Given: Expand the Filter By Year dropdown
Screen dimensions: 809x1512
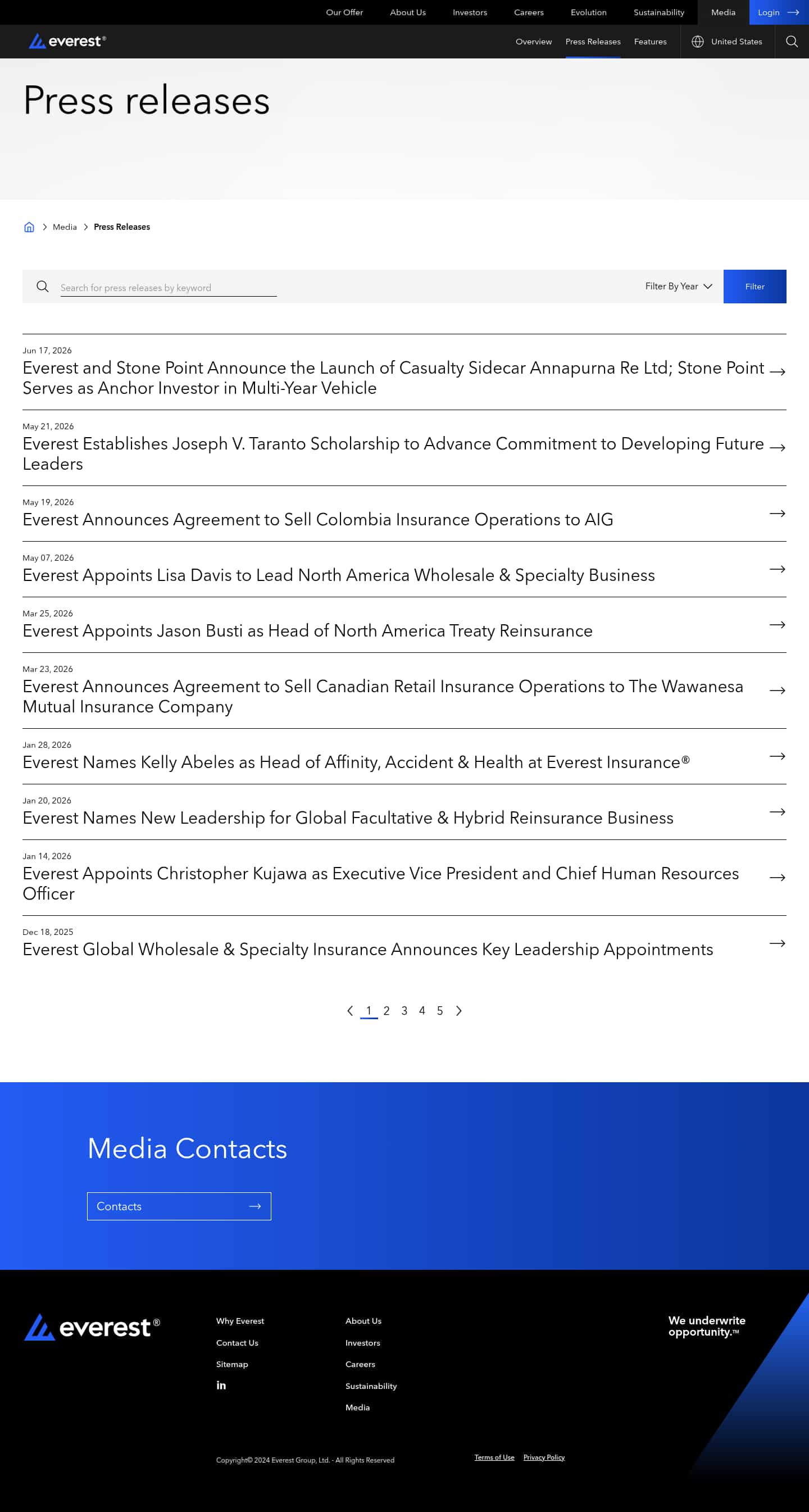Looking at the screenshot, I should pos(679,287).
